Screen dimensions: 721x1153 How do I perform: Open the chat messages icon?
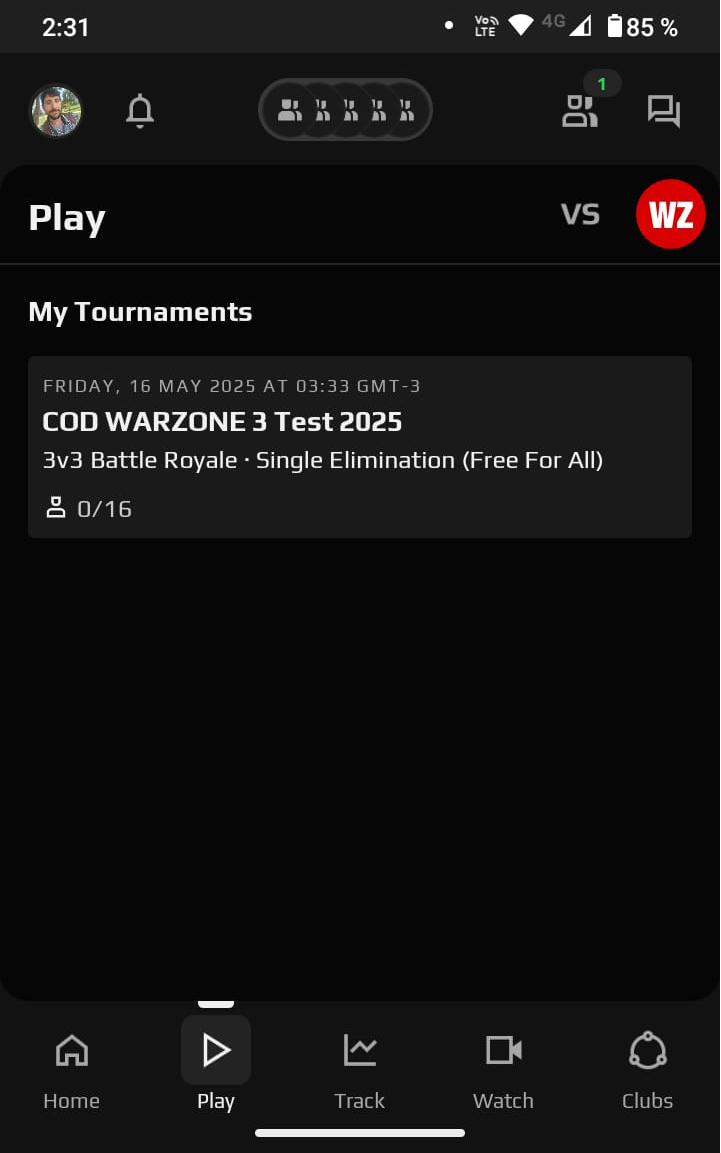pos(663,111)
